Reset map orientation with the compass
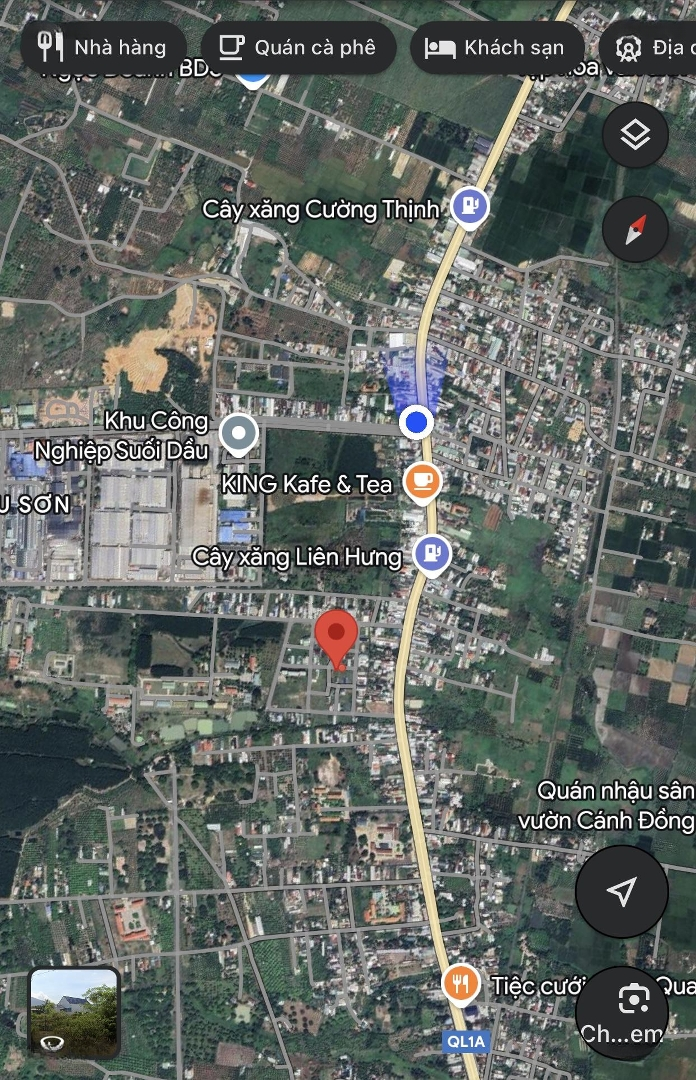The height and width of the screenshot is (1080, 696). pos(636,230)
